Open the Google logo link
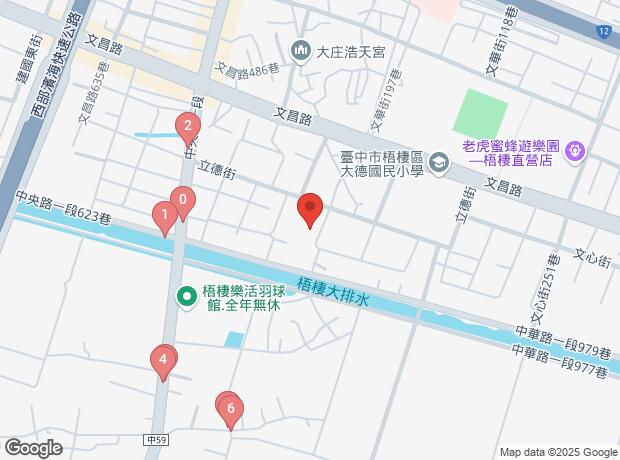 click(x=33, y=447)
